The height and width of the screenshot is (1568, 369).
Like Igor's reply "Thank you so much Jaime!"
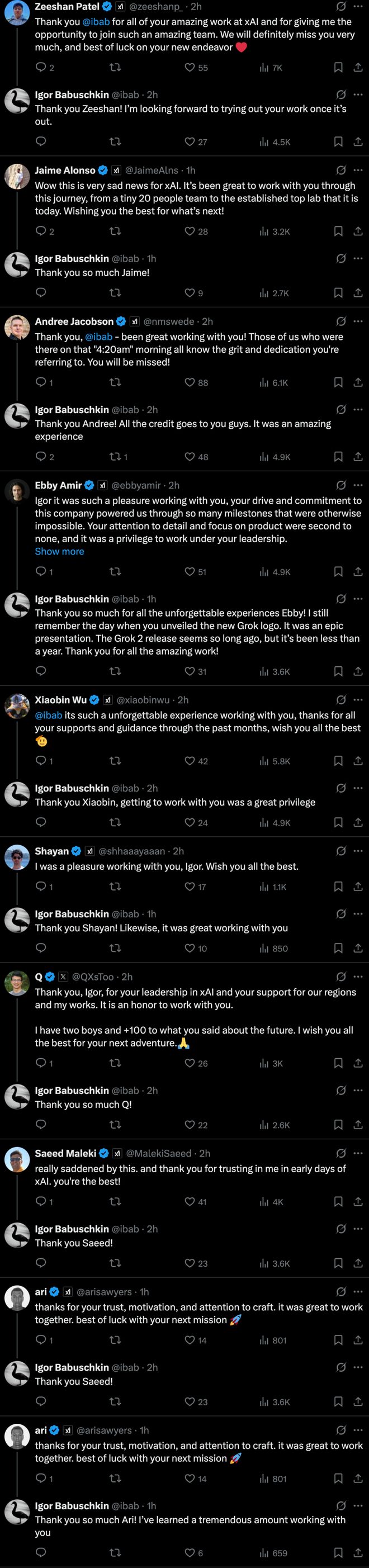tap(190, 293)
